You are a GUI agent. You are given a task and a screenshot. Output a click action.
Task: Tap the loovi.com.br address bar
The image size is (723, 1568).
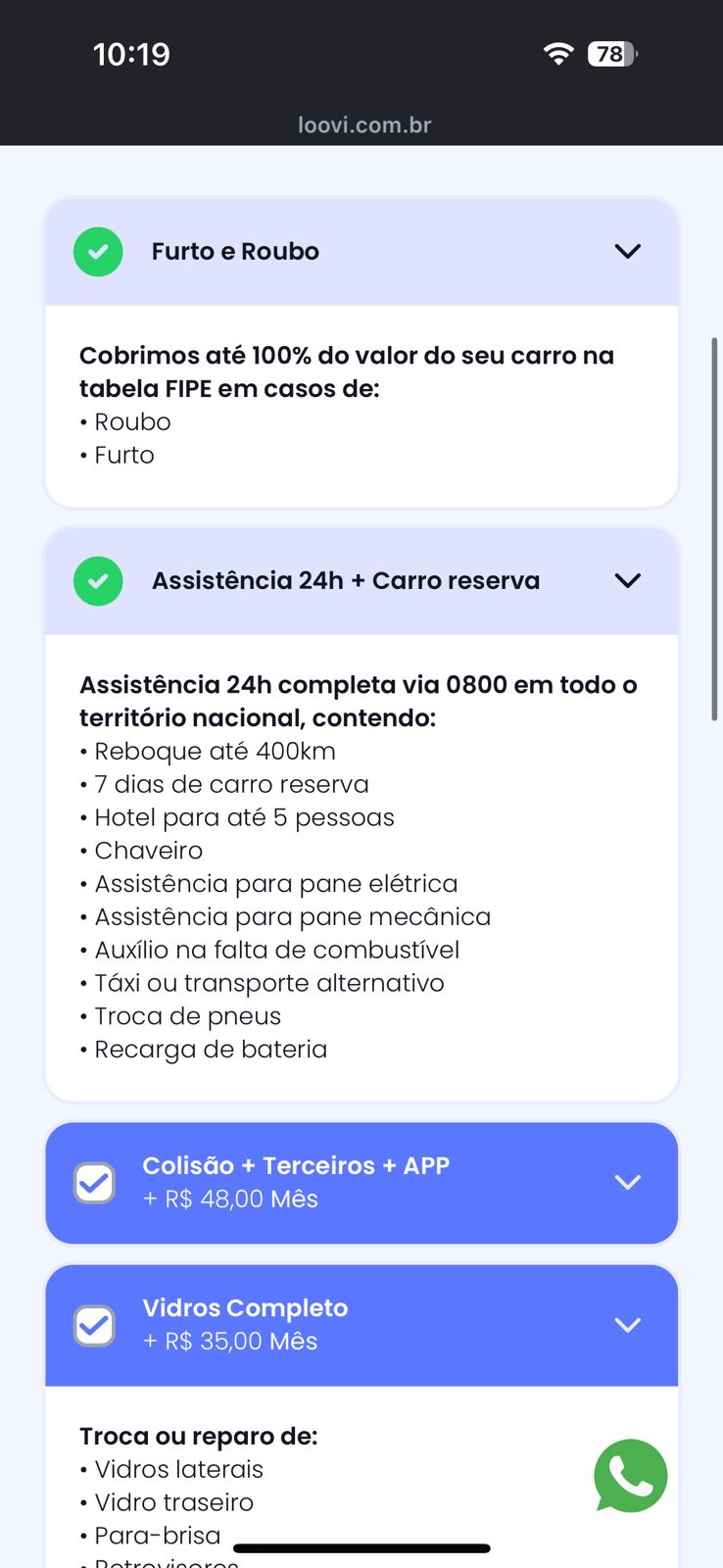point(364,125)
